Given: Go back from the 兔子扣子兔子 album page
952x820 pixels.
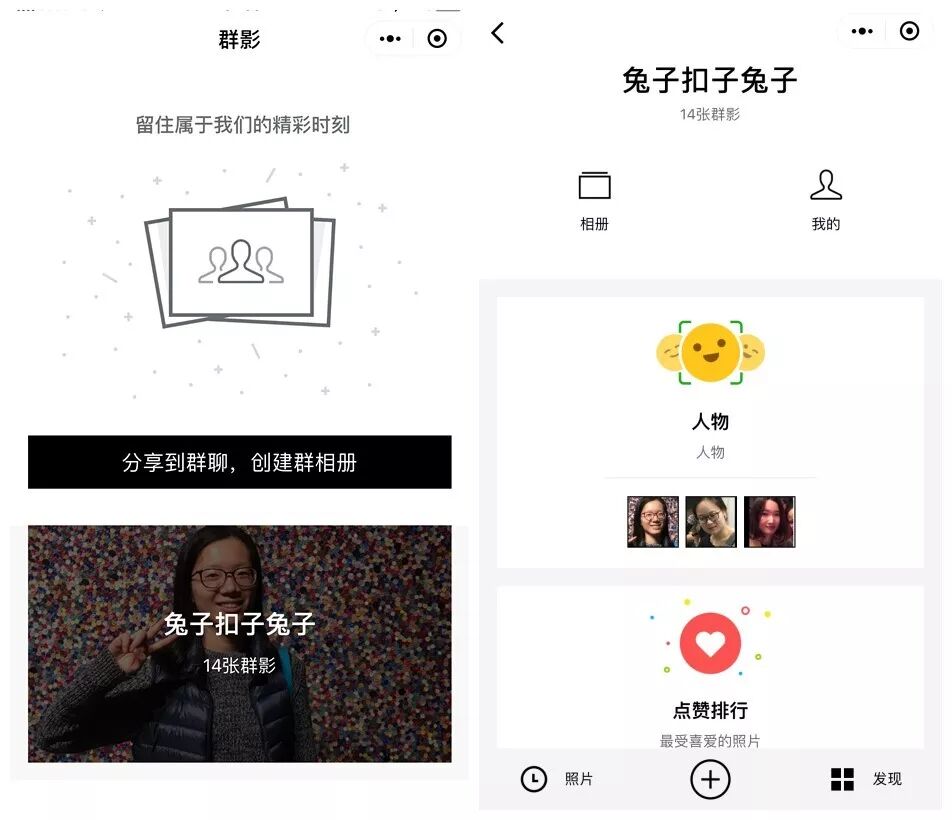Looking at the screenshot, I should 498,33.
